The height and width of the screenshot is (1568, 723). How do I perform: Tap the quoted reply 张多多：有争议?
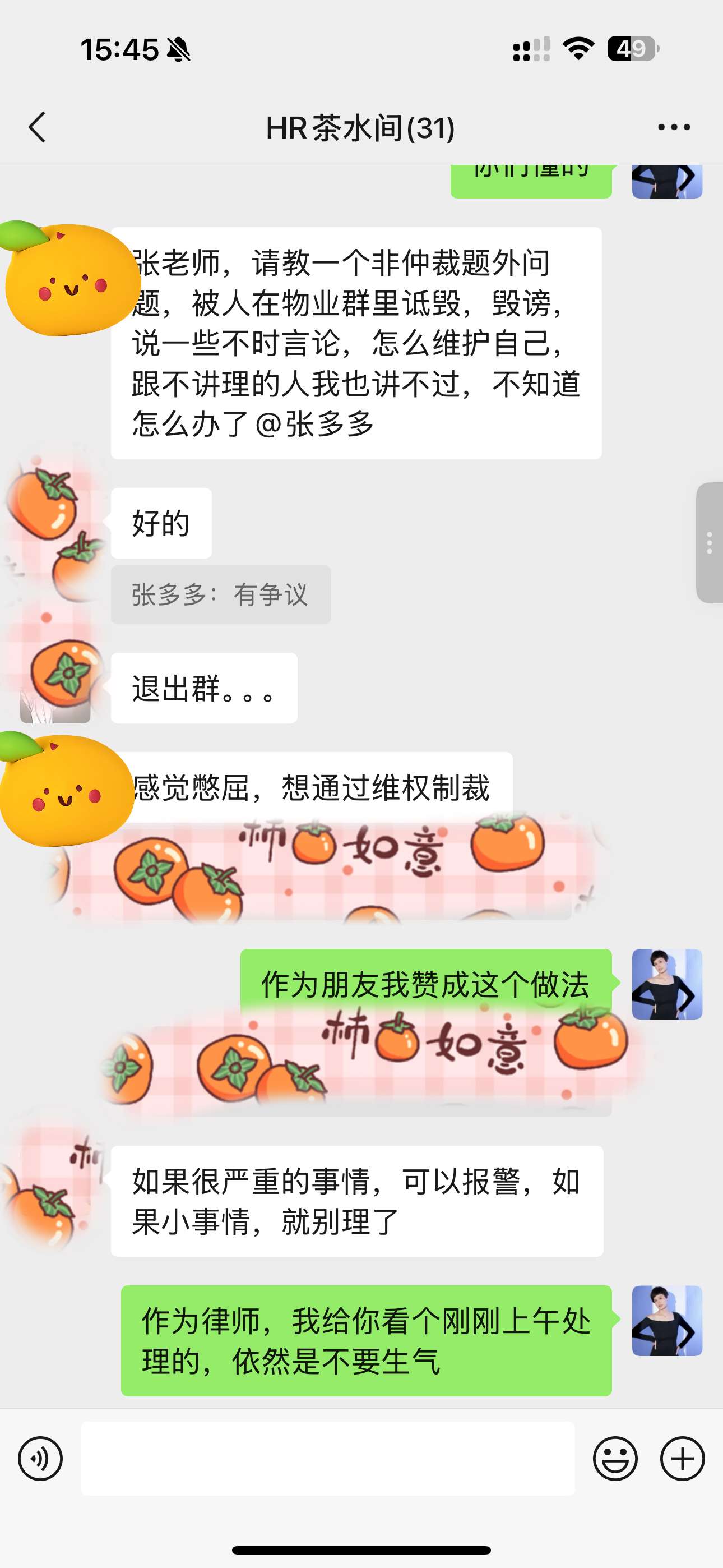coord(221,596)
